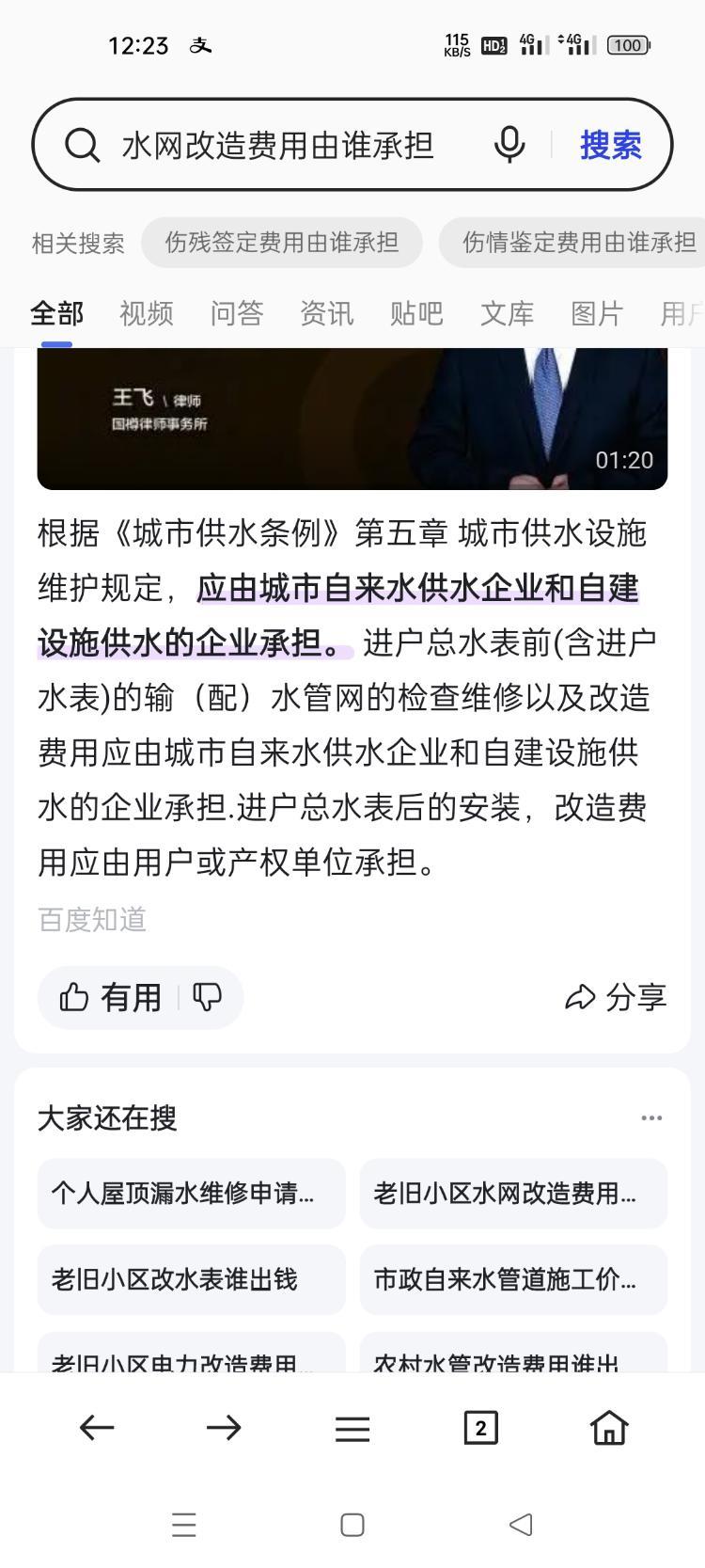This screenshot has width=705, height=1568.
Task: Share the answer via 分享
Action: (616, 997)
